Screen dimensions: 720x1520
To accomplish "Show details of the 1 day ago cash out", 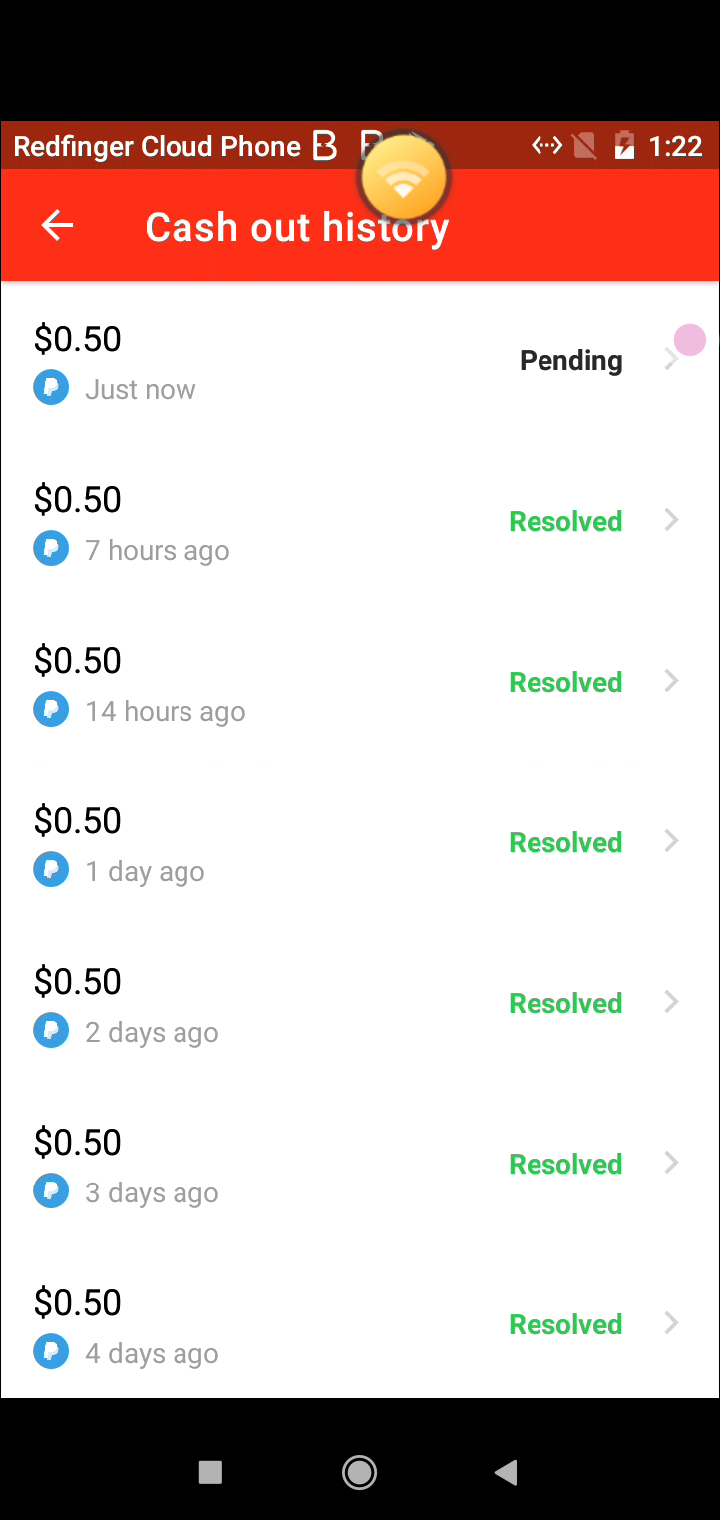I will (360, 843).
